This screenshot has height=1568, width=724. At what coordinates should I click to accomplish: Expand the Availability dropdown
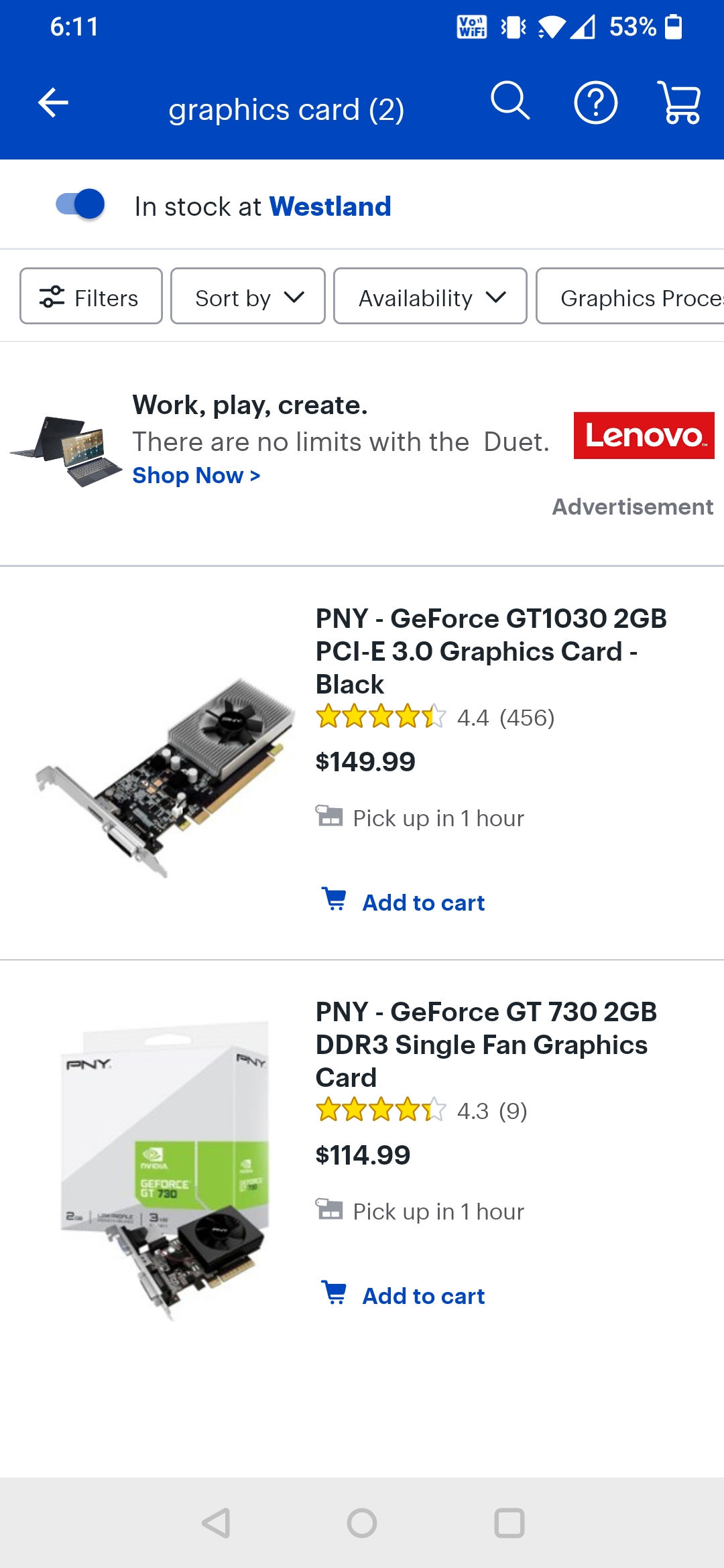point(430,296)
